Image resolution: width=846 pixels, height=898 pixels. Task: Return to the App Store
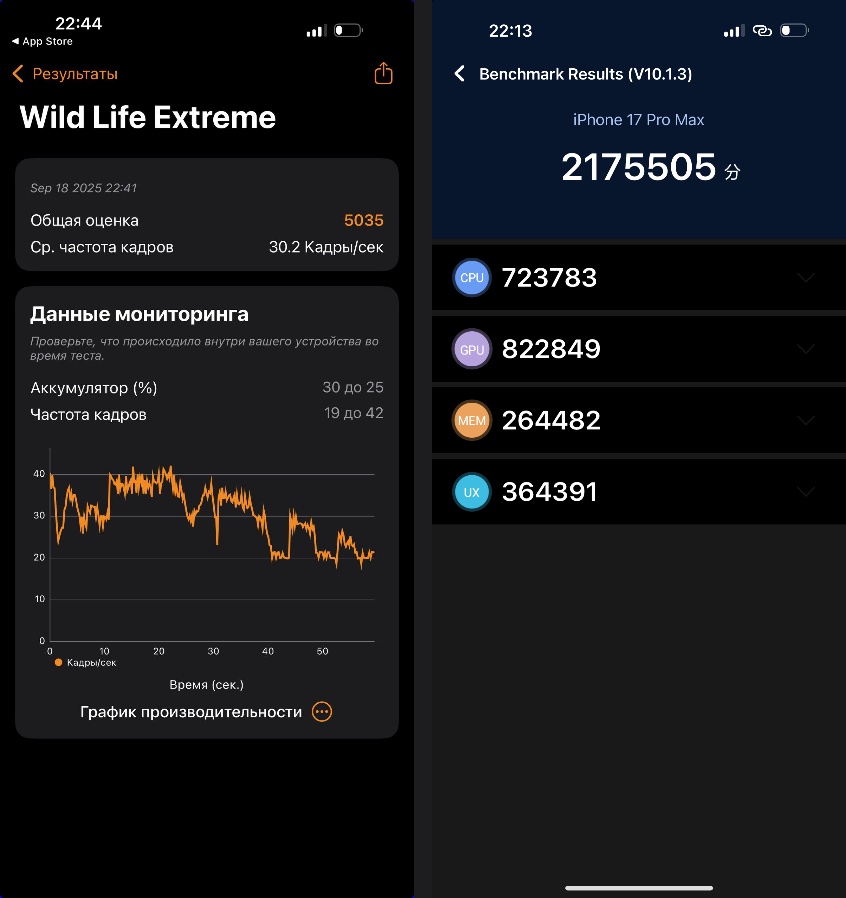pos(42,42)
